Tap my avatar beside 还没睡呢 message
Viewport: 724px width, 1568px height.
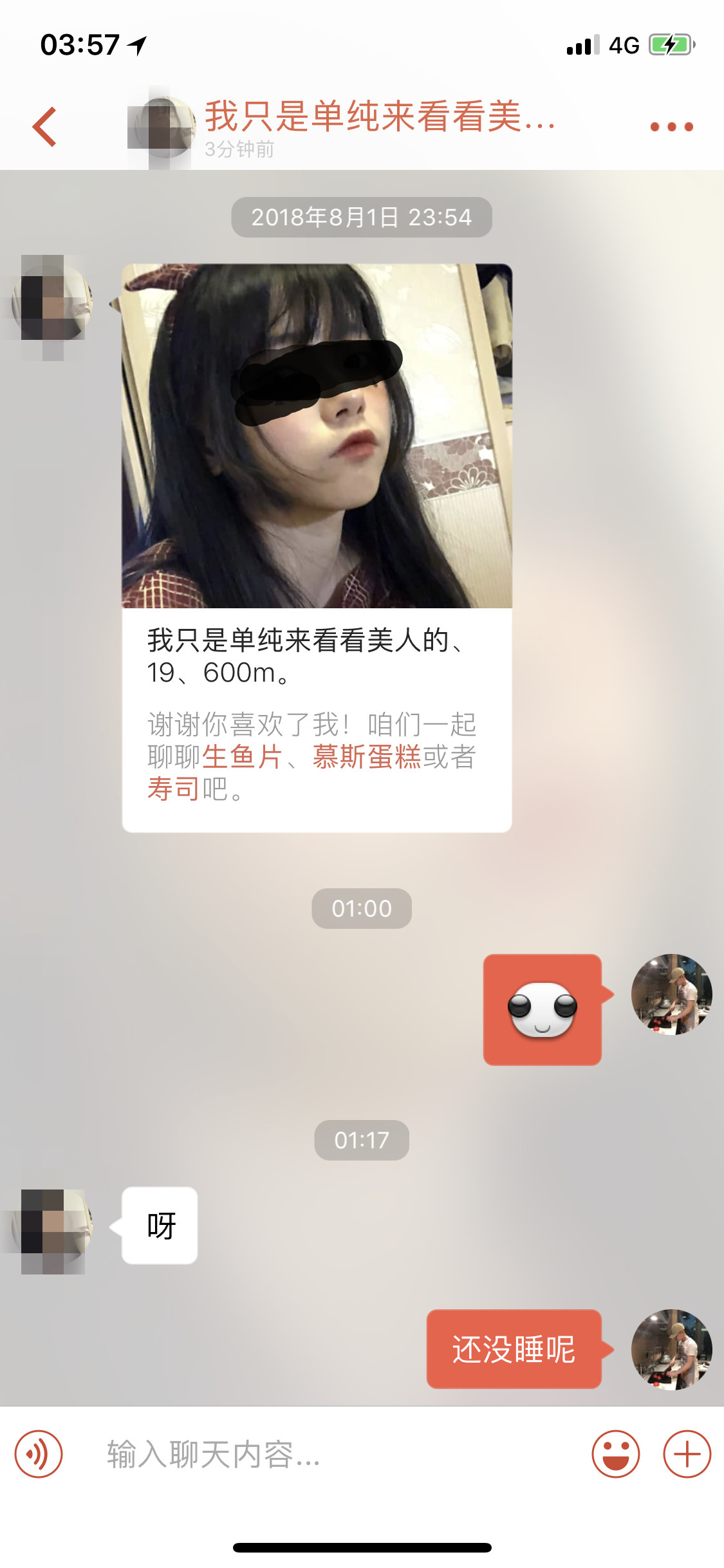671,1349
